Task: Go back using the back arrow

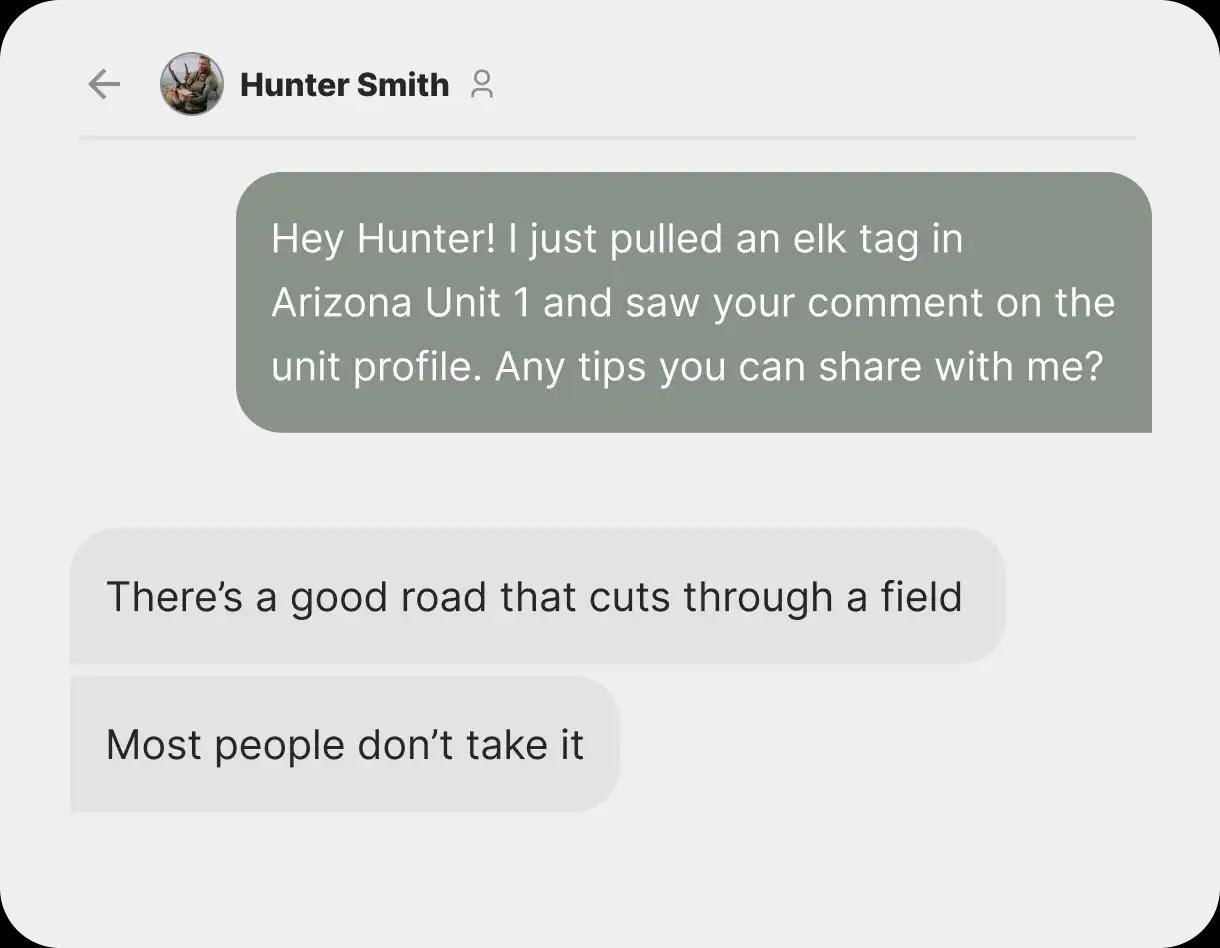Action: click(x=104, y=85)
